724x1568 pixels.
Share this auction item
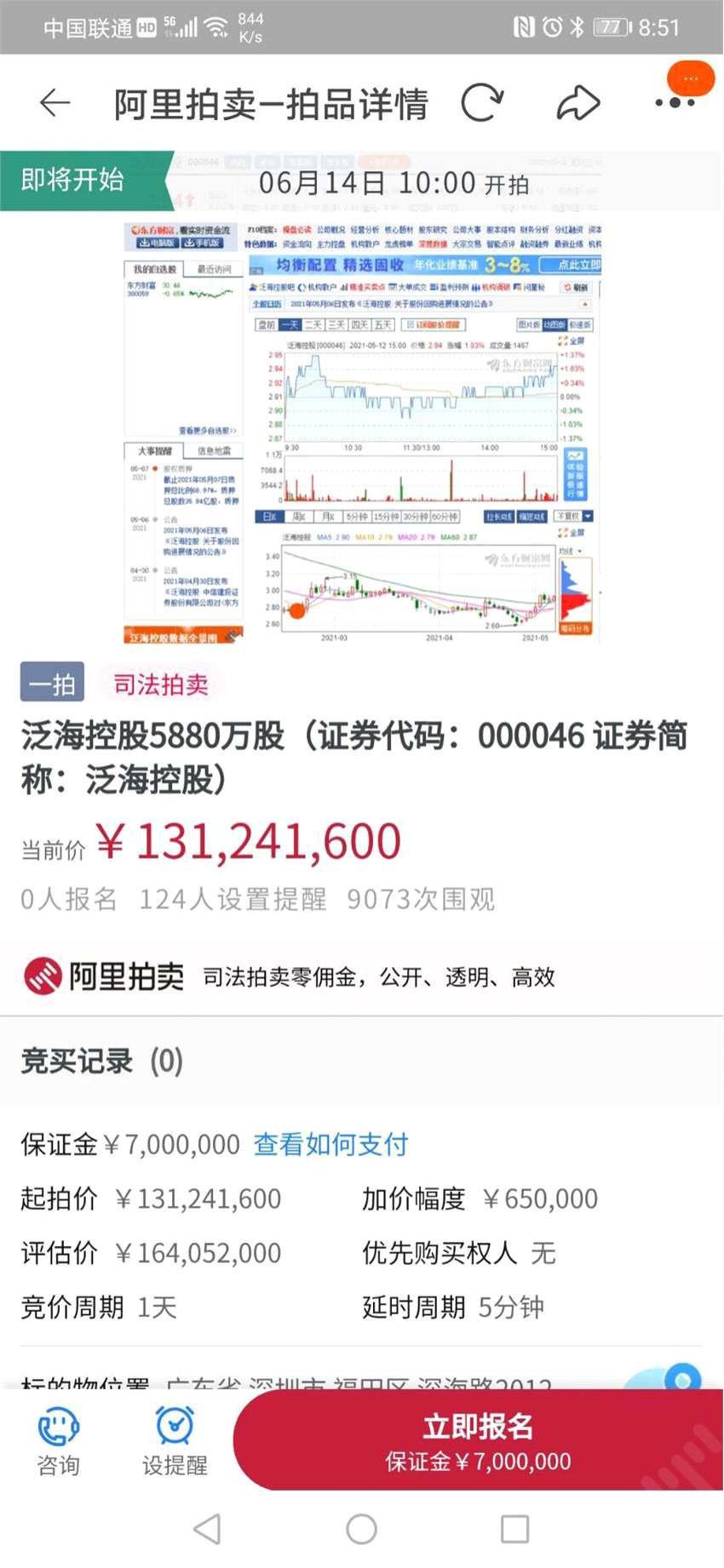coord(578,103)
